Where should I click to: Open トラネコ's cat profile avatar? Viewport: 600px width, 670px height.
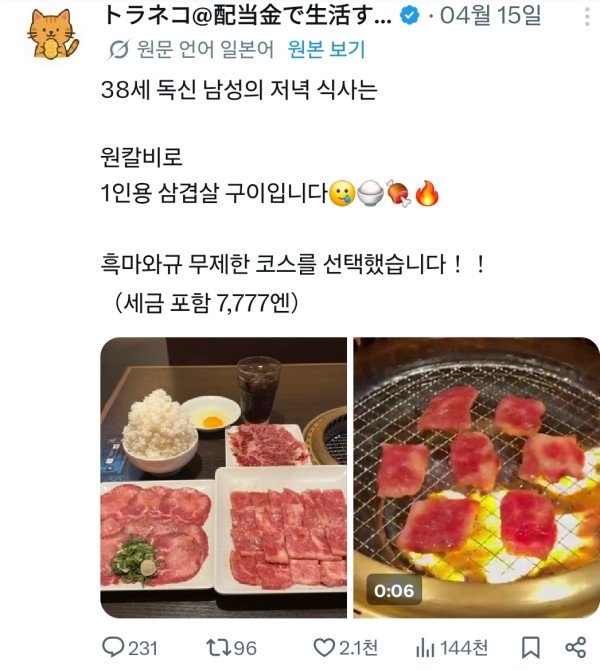click(x=49, y=35)
